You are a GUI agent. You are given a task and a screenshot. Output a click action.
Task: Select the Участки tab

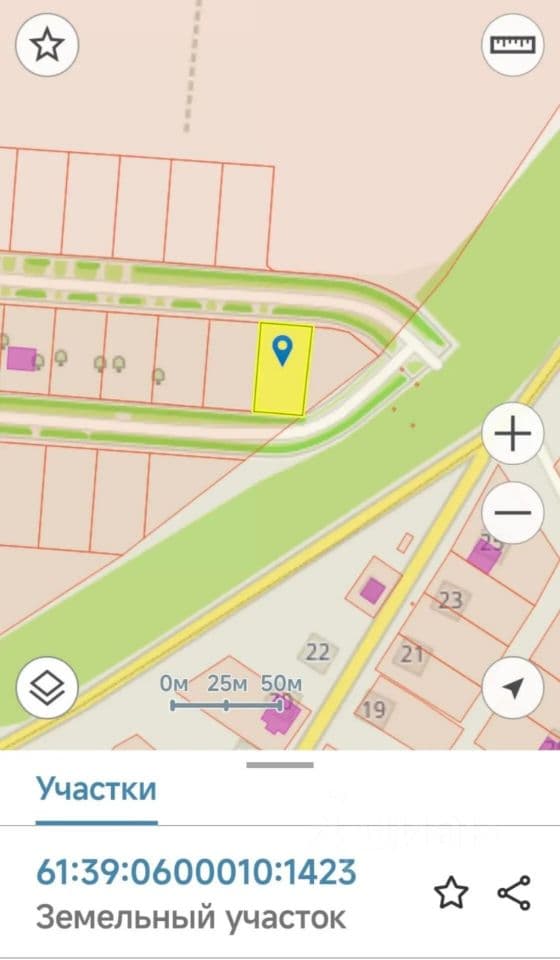click(97, 789)
